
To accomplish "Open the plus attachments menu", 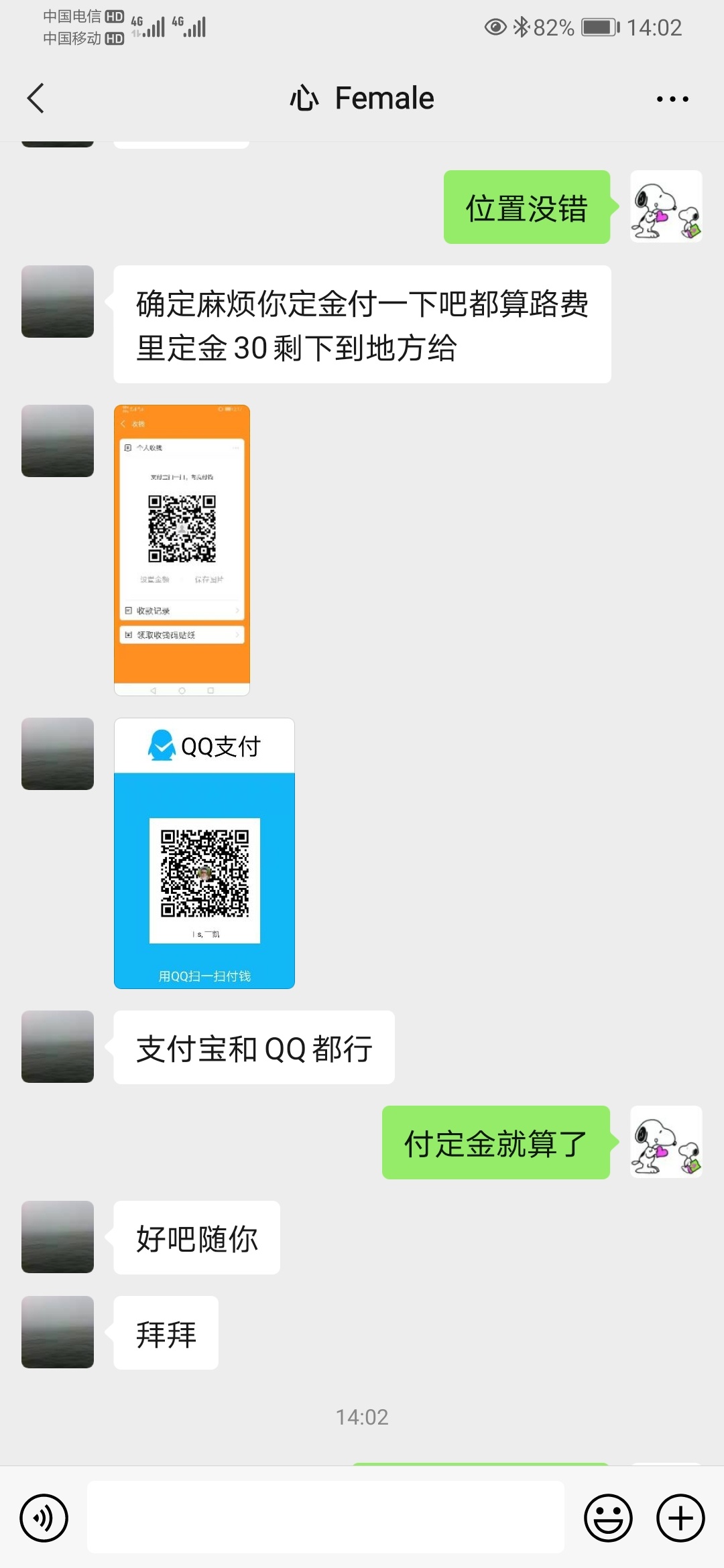I will (x=680, y=1518).
